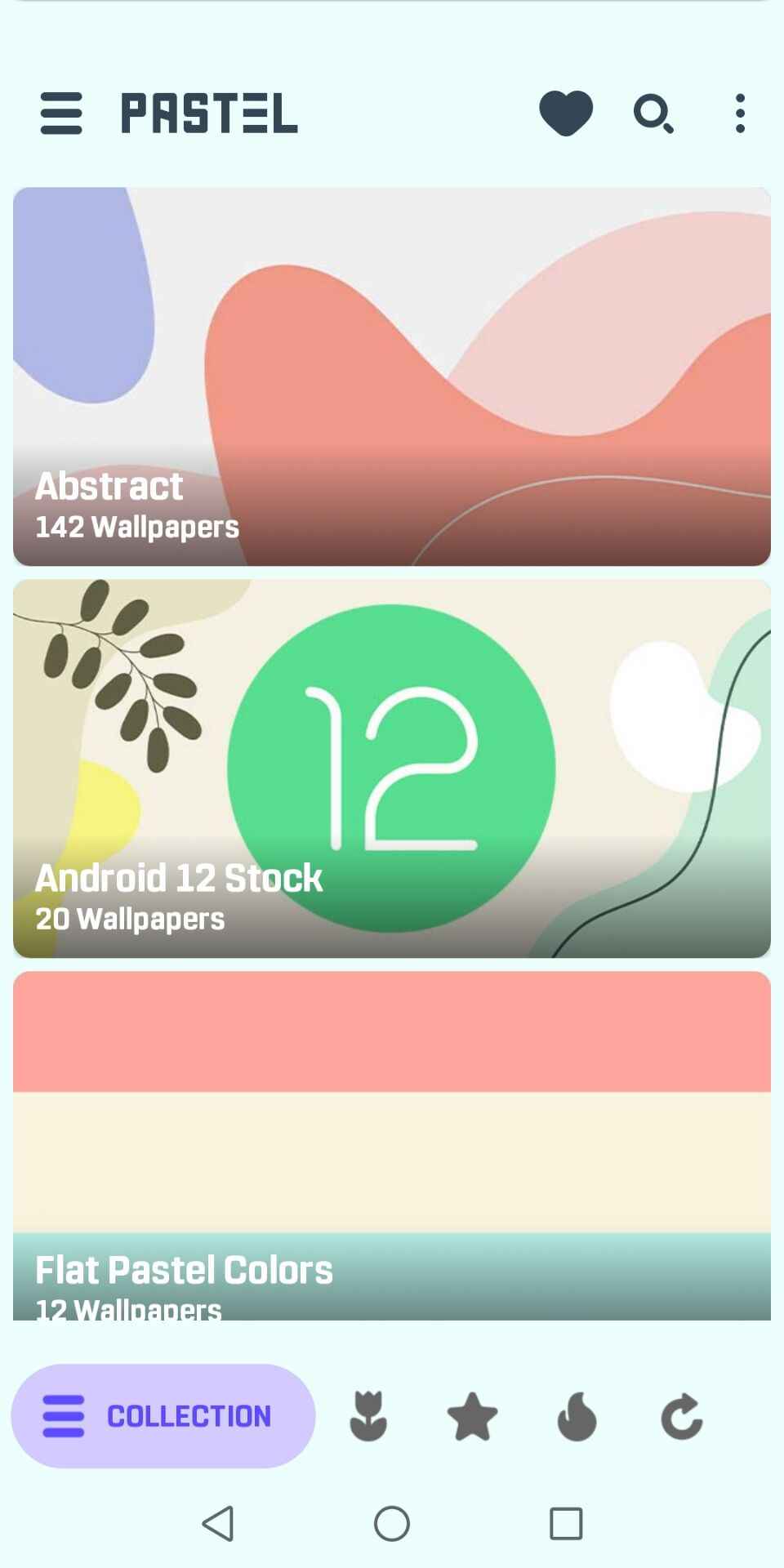Open the Flat Pastel Colors collection
This screenshot has height=1568, width=784.
[x=392, y=1143]
